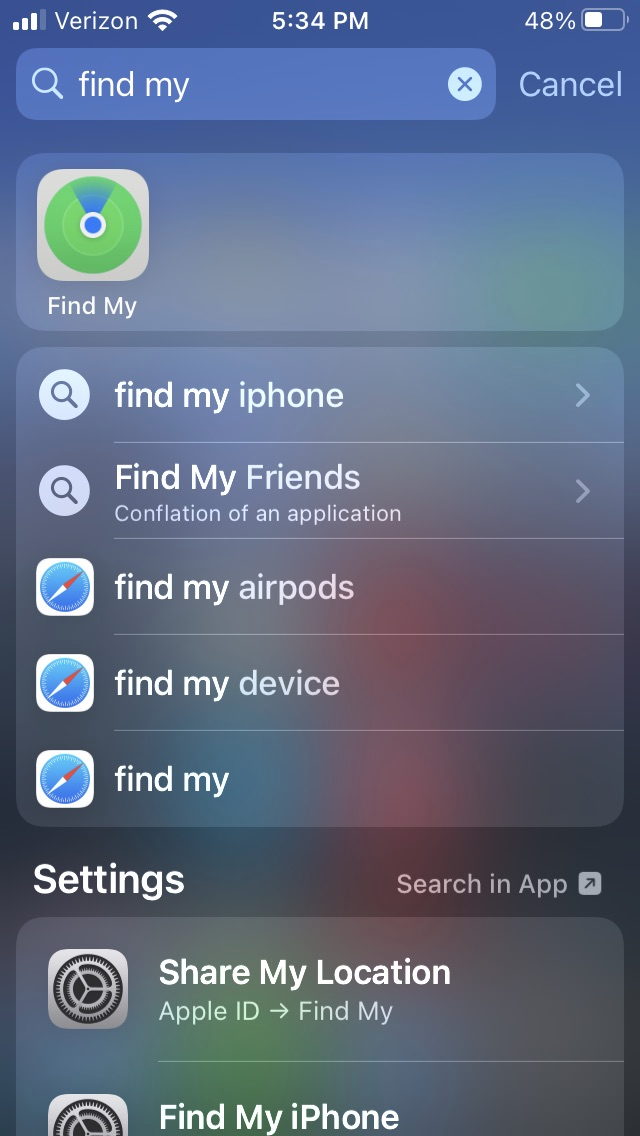The image size is (640, 1136).
Task: Choose the "find my" Safari suggestion
Action: pos(320,779)
